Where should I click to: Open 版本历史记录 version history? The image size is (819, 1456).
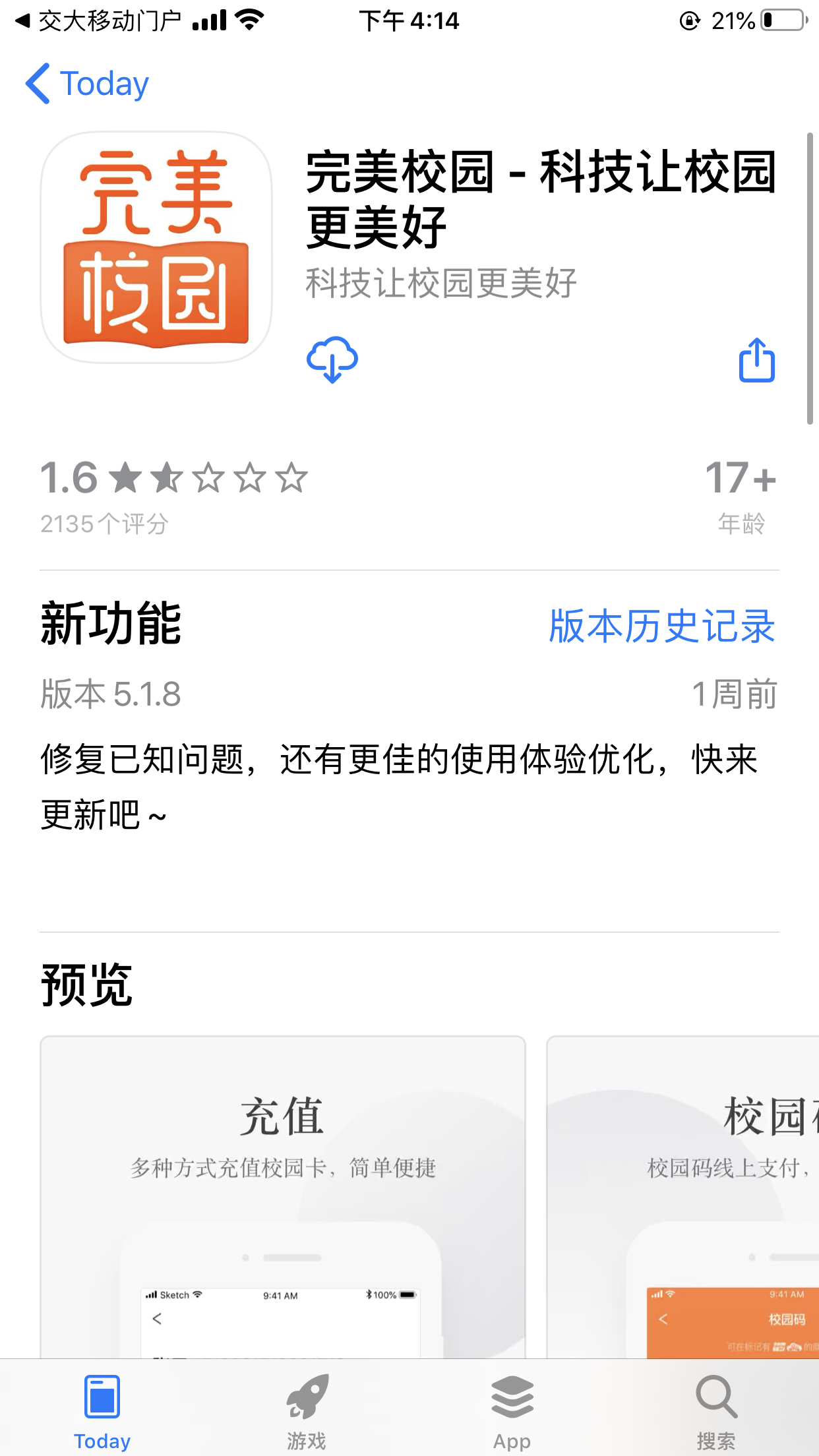click(x=661, y=626)
